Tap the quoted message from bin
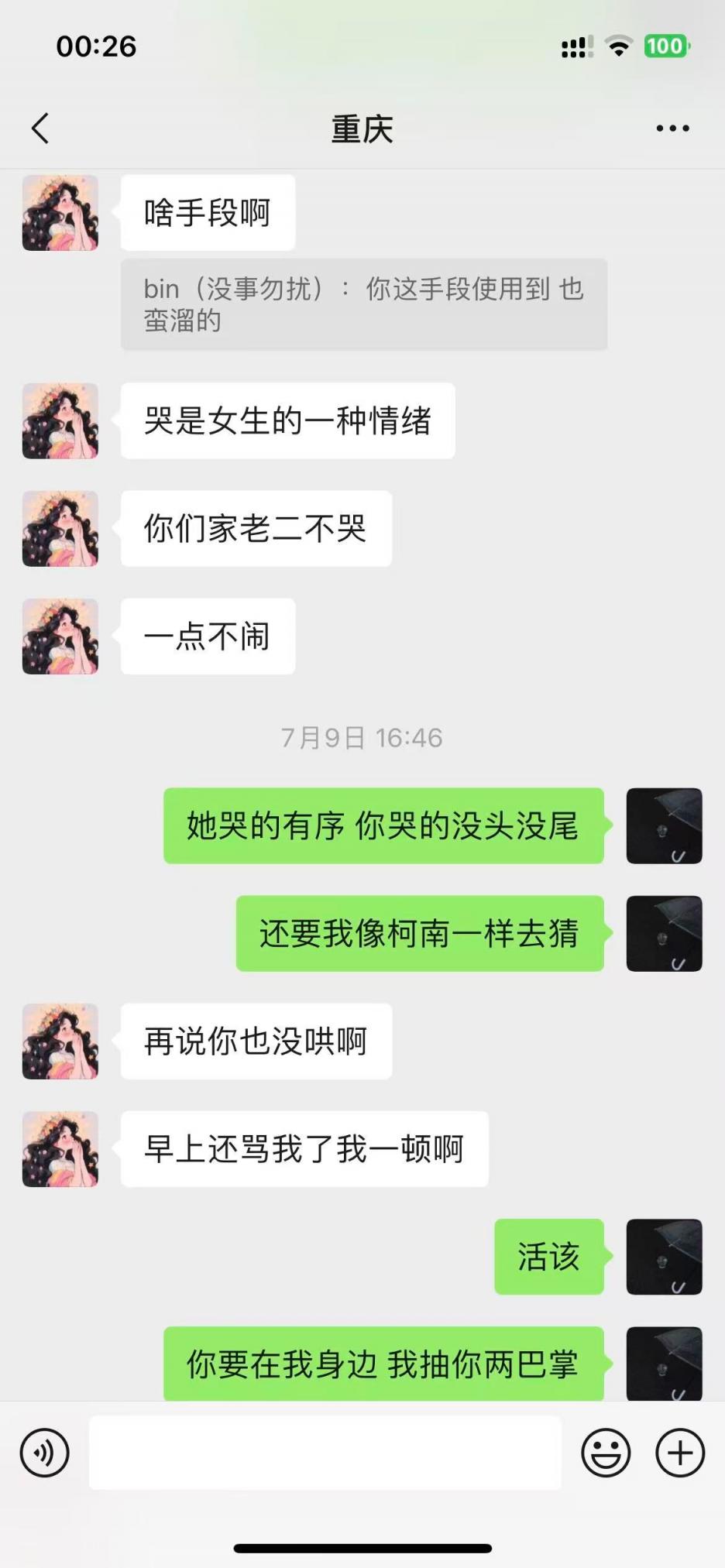This screenshot has height=1568, width=725. click(364, 304)
